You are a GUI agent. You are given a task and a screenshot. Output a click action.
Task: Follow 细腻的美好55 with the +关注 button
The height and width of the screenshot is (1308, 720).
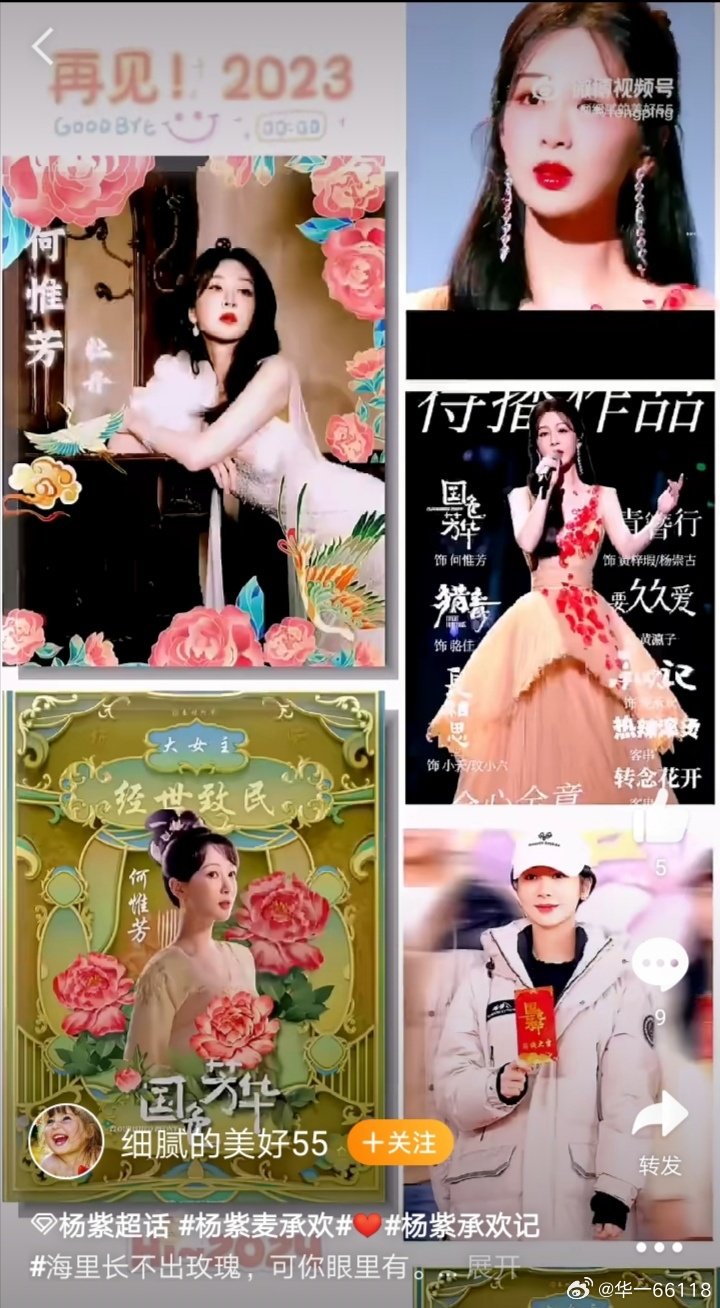coord(400,1143)
